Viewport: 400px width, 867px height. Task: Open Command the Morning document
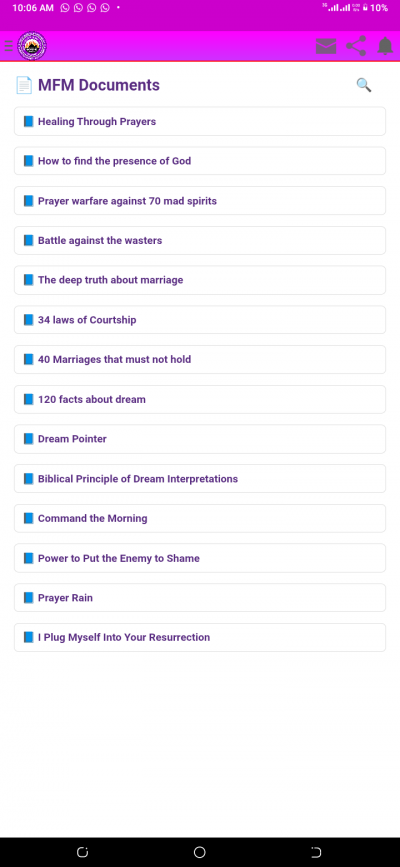[200, 518]
